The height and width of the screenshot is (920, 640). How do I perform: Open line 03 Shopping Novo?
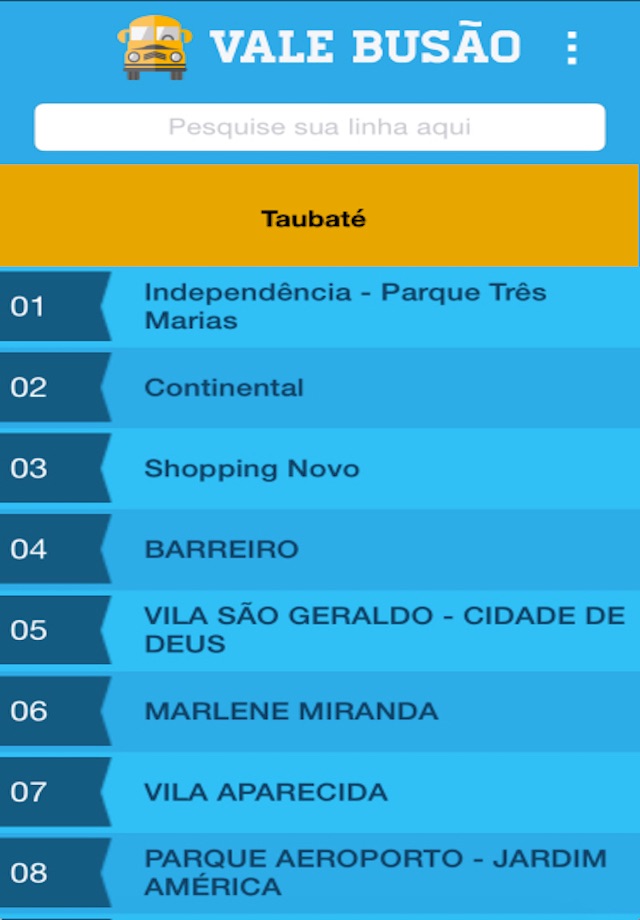coord(320,468)
